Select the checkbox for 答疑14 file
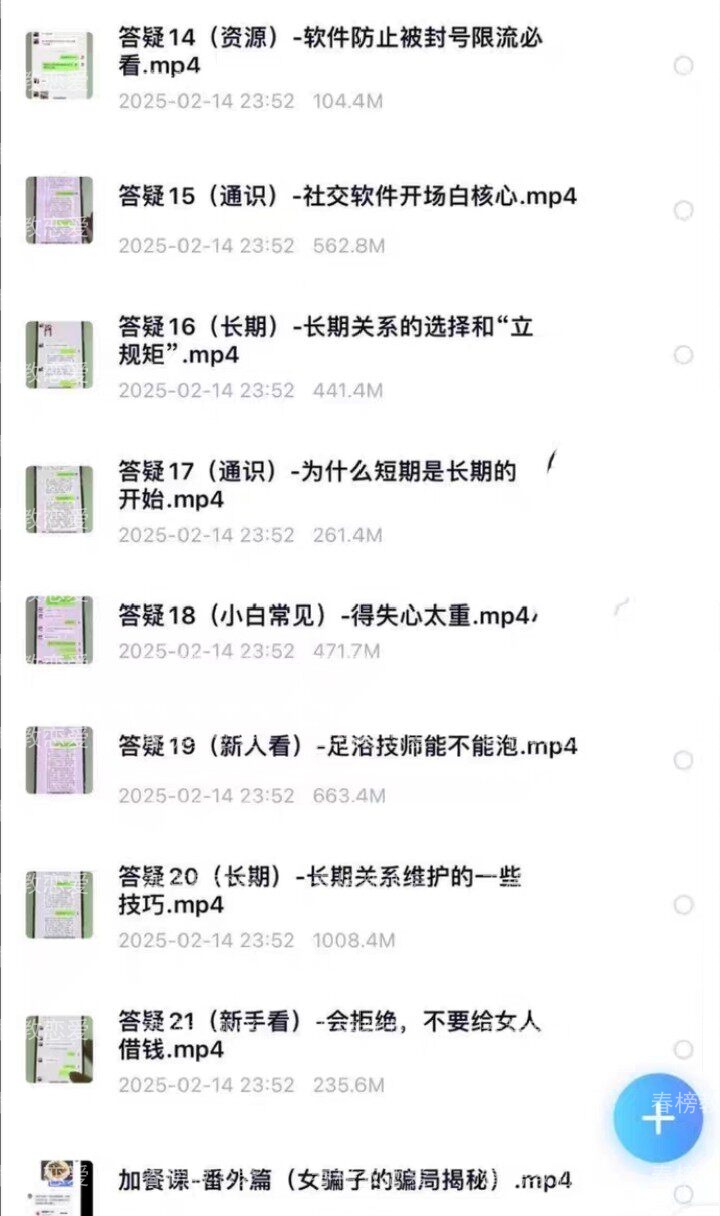The image size is (720, 1216). pyautogui.click(x=683, y=66)
